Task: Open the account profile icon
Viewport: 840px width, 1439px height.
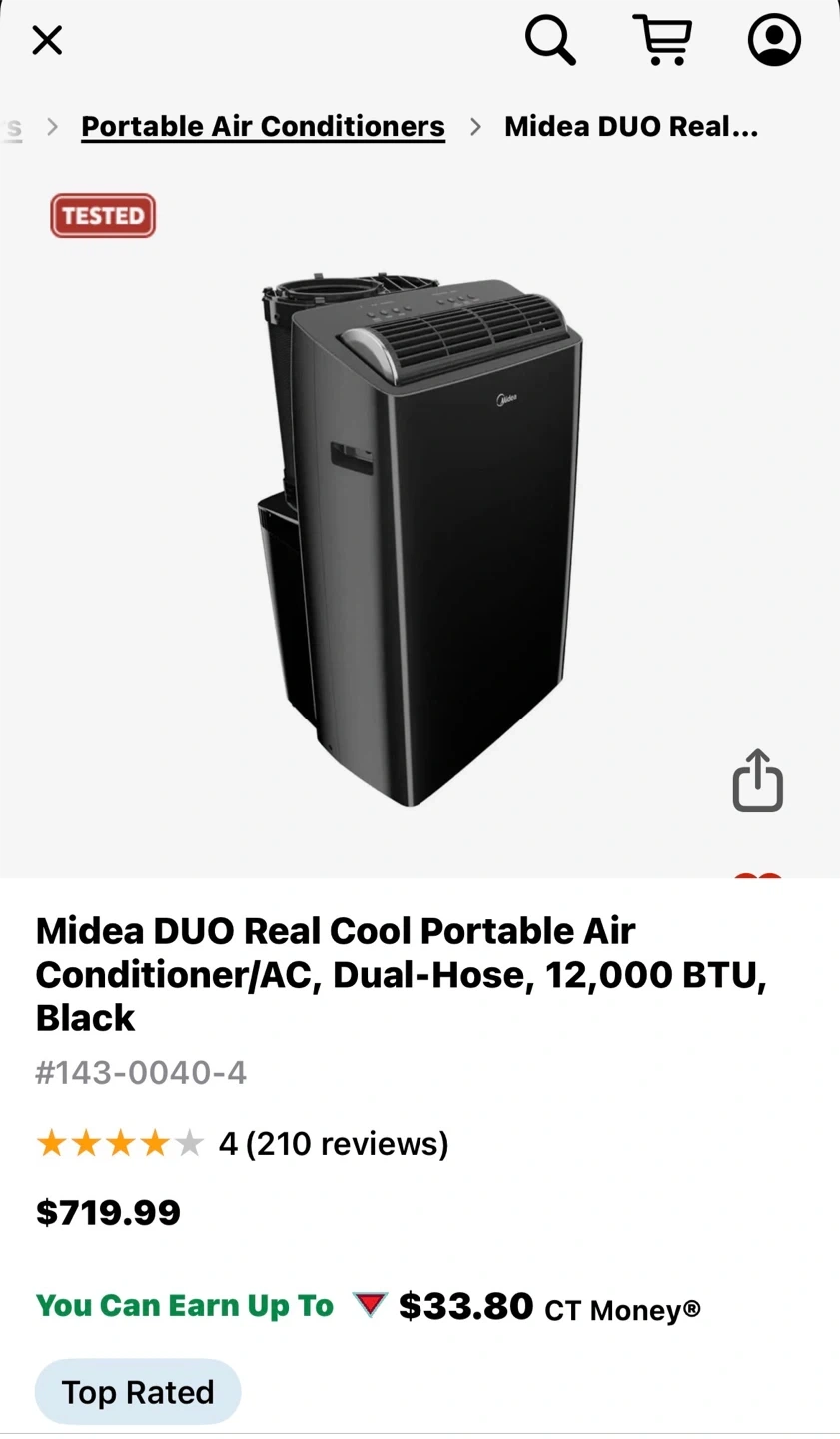Action: click(x=774, y=41)
